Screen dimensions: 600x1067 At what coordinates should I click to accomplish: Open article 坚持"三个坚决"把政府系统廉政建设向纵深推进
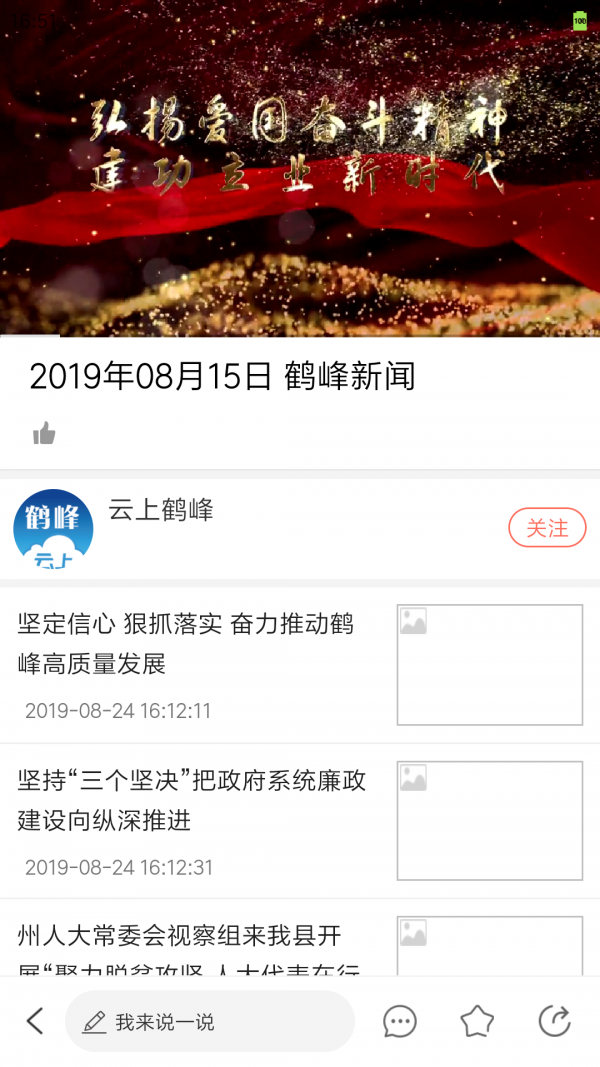point(192,801)
